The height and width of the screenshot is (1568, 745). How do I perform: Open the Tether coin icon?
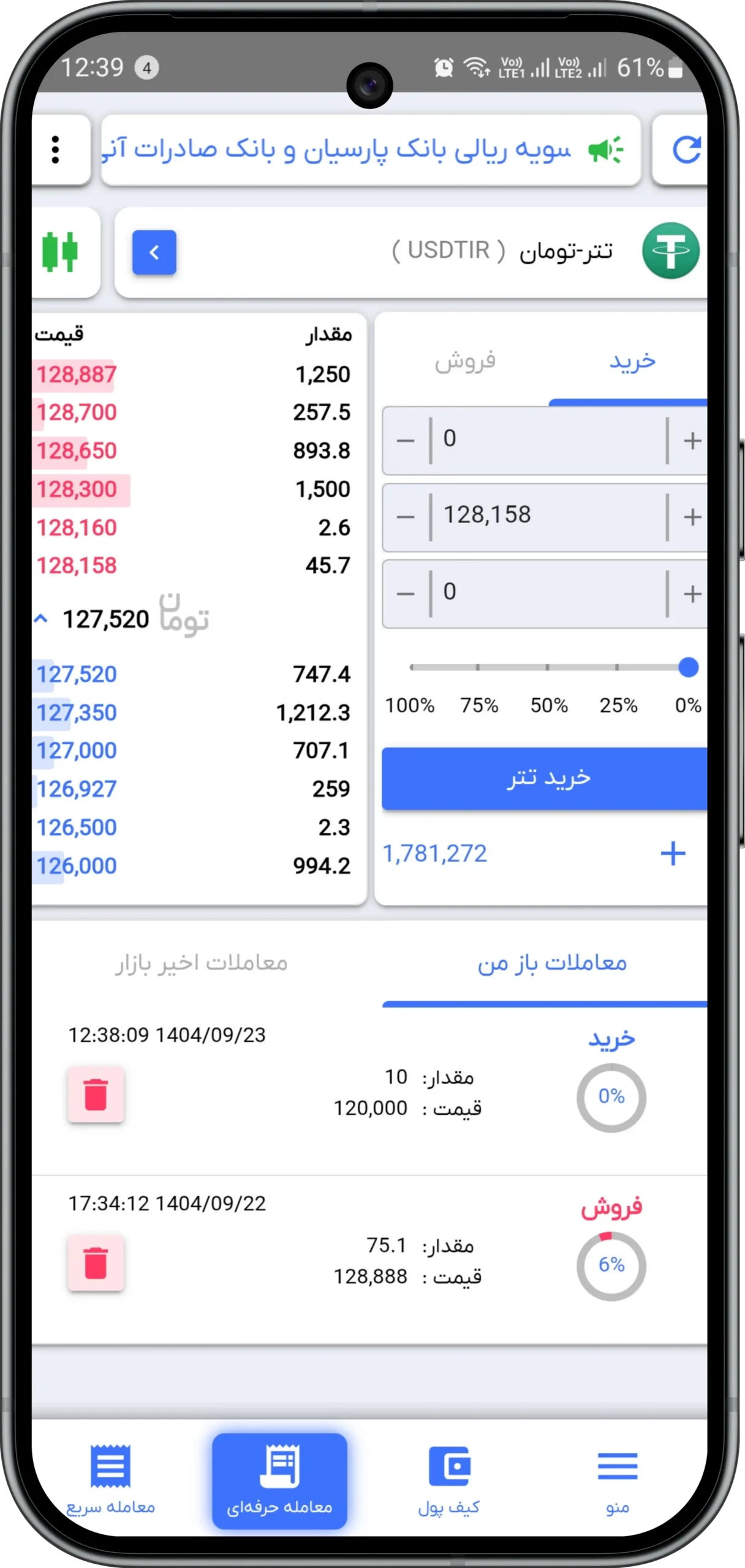670,250
